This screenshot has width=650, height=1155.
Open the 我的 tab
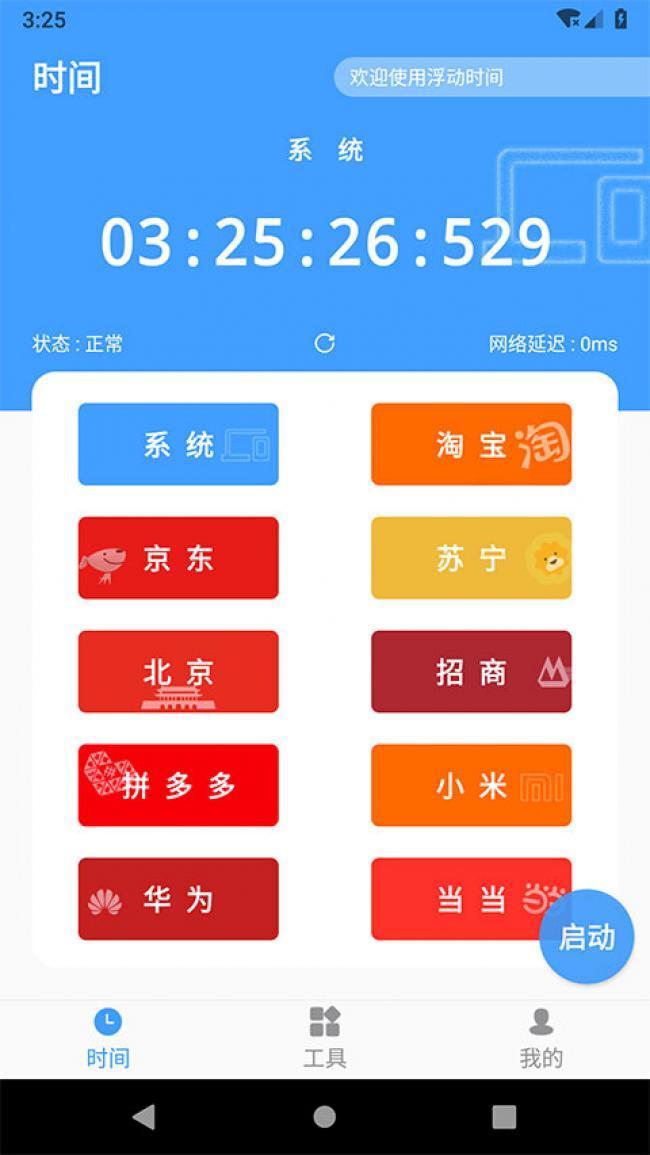coord(541,1038)
